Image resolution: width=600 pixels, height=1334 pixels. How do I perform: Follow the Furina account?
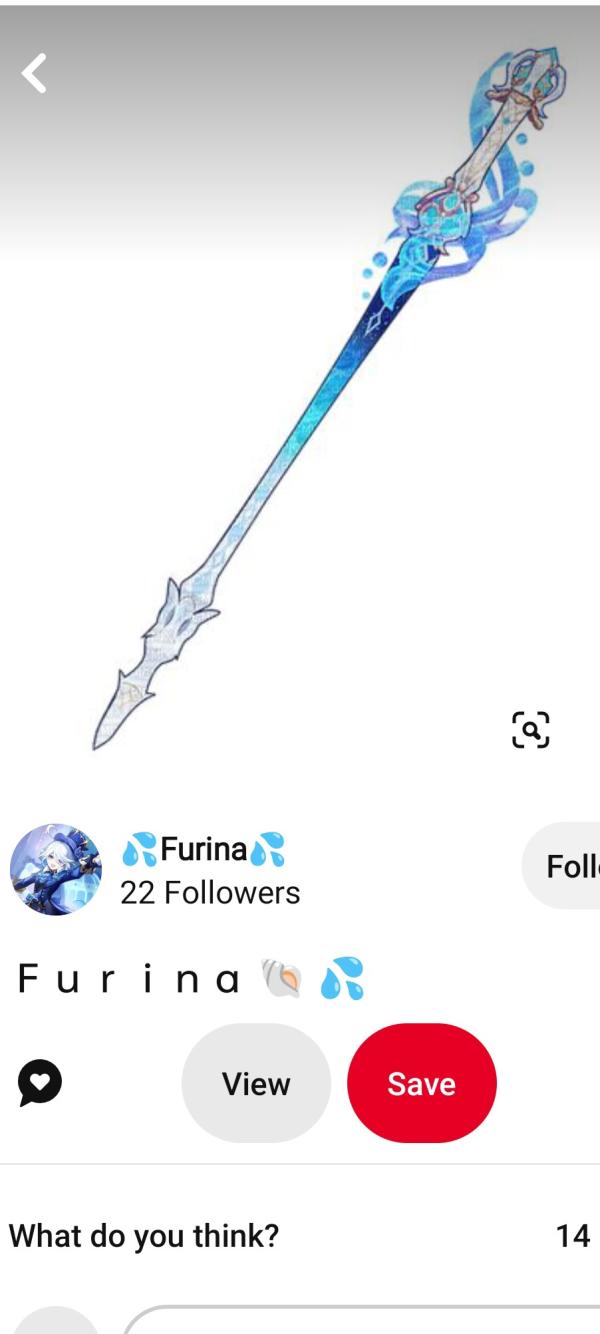click(562, 866)
